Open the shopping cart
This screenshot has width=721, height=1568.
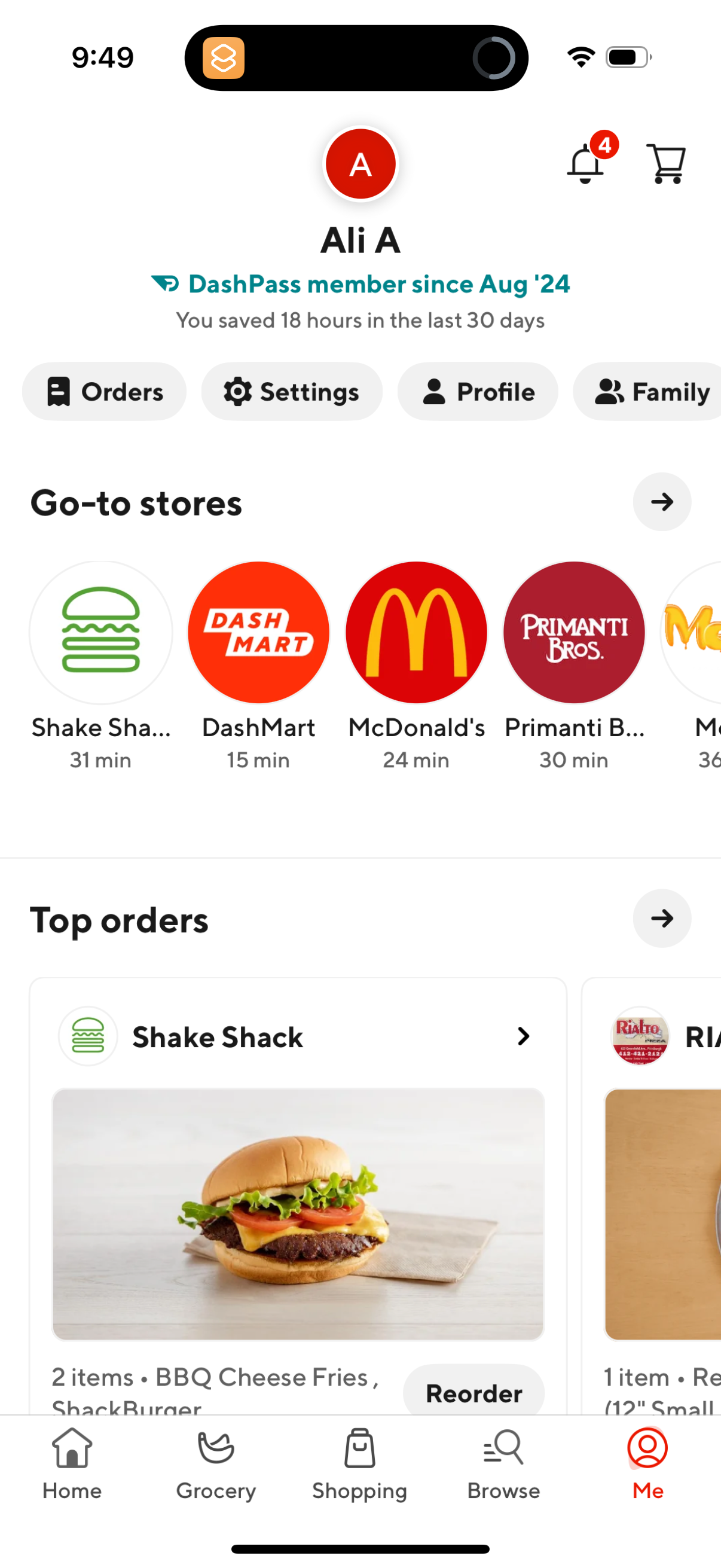point(665,163)
